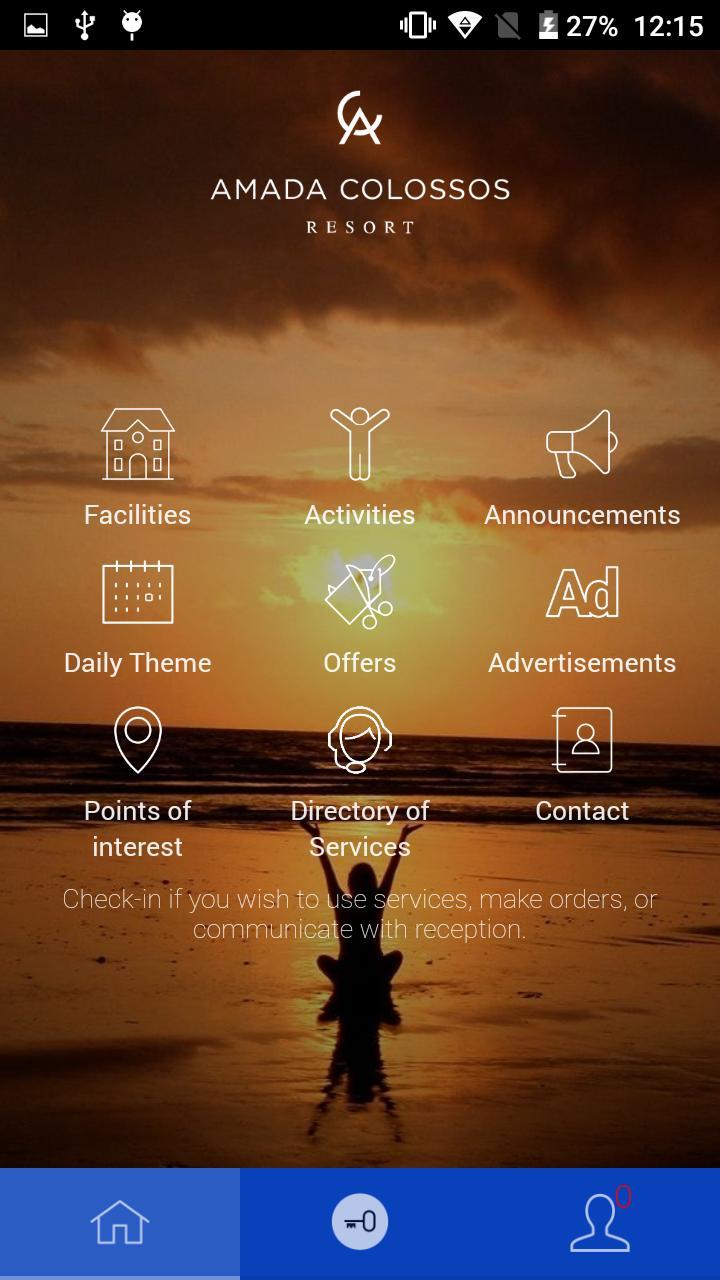This screenshot has height=1280, width=720.
Task: Go to the Contact page
Action: point(582,762)
